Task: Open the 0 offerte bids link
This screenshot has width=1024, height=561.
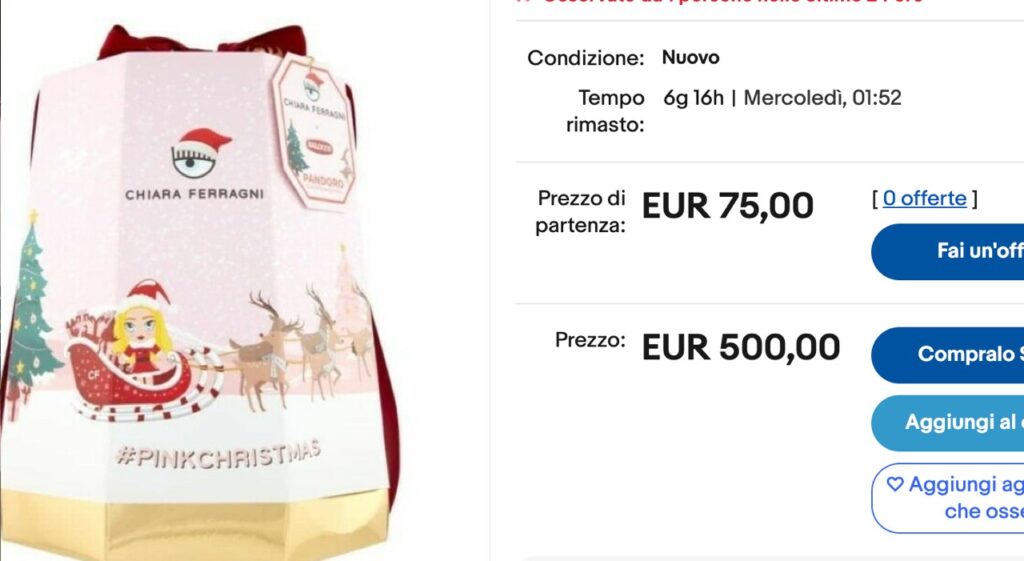Action: pos(924,198)
